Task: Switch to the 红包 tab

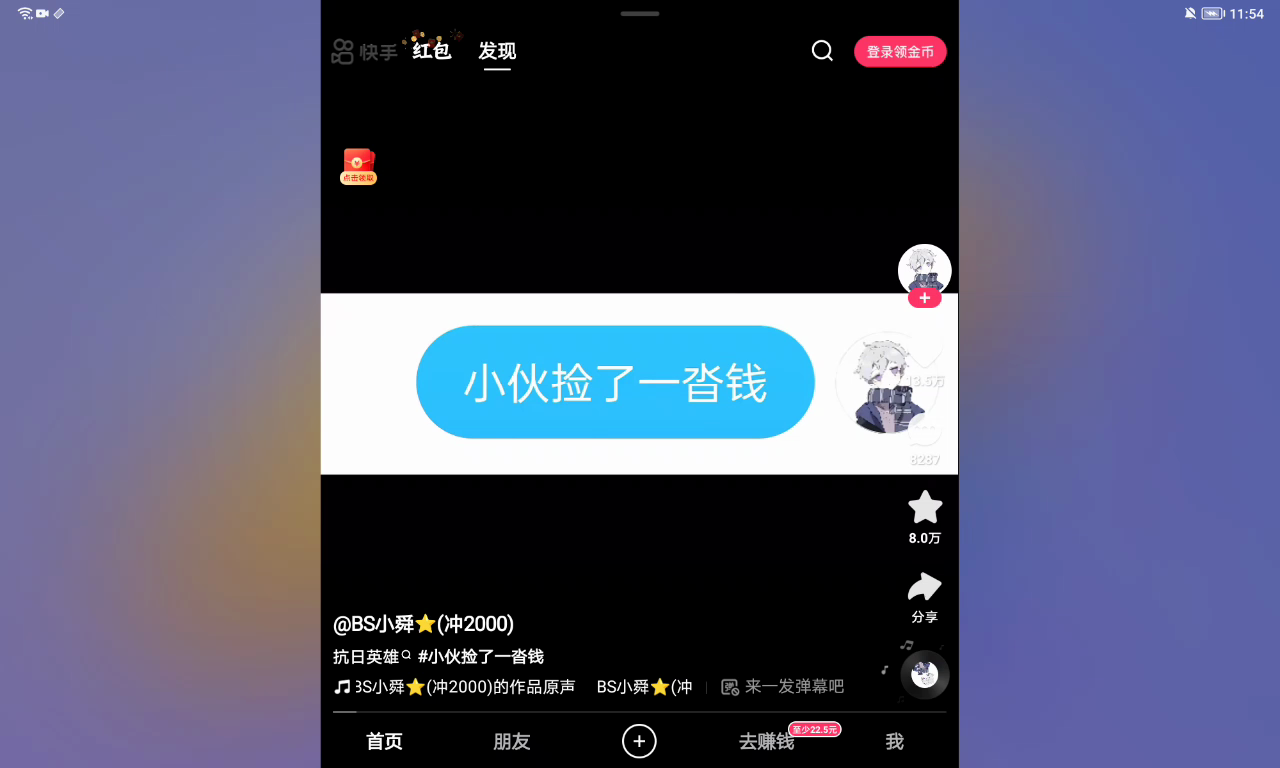Action: click(x=432, y=51)
